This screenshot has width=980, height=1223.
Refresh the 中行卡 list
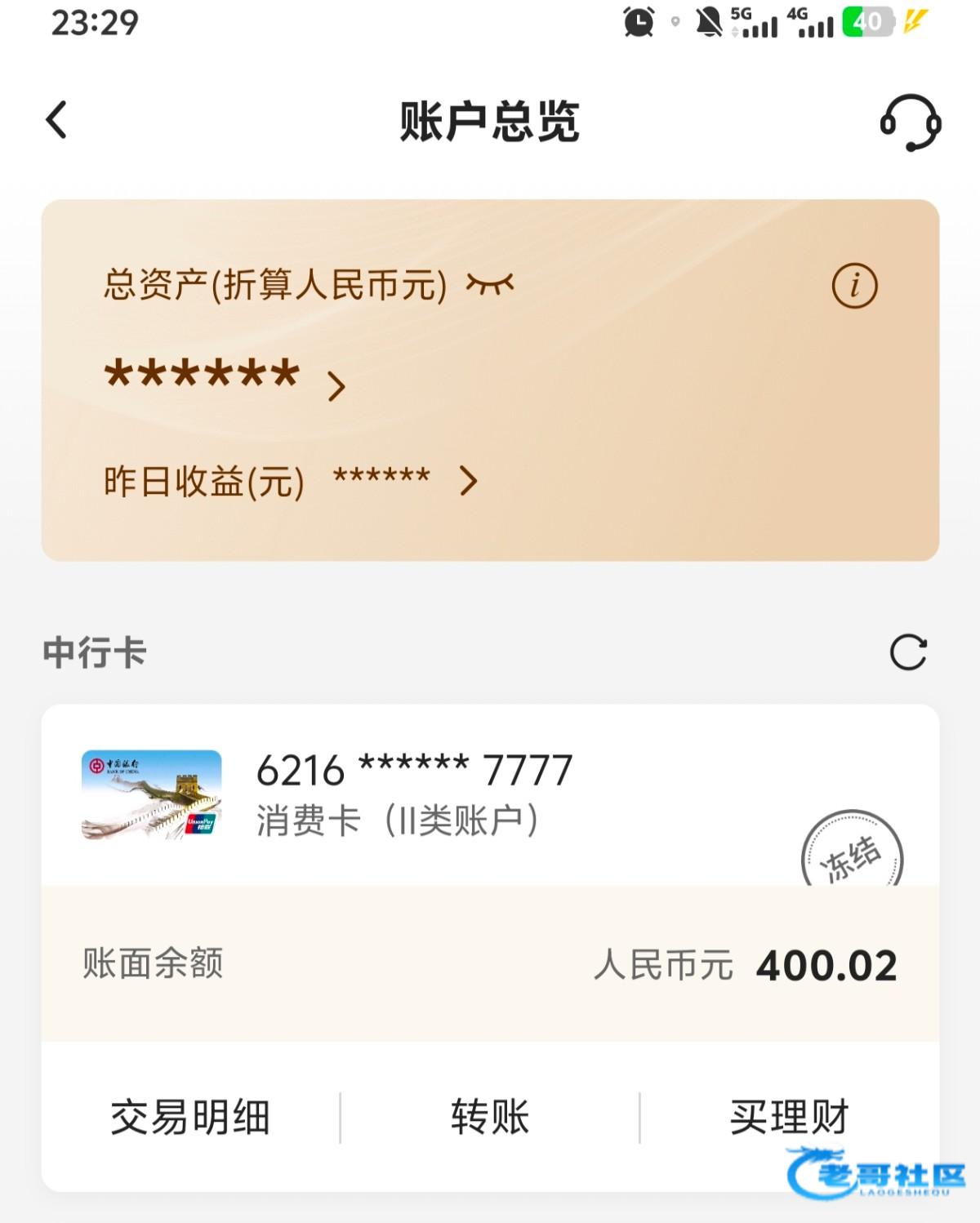(908, 652)
